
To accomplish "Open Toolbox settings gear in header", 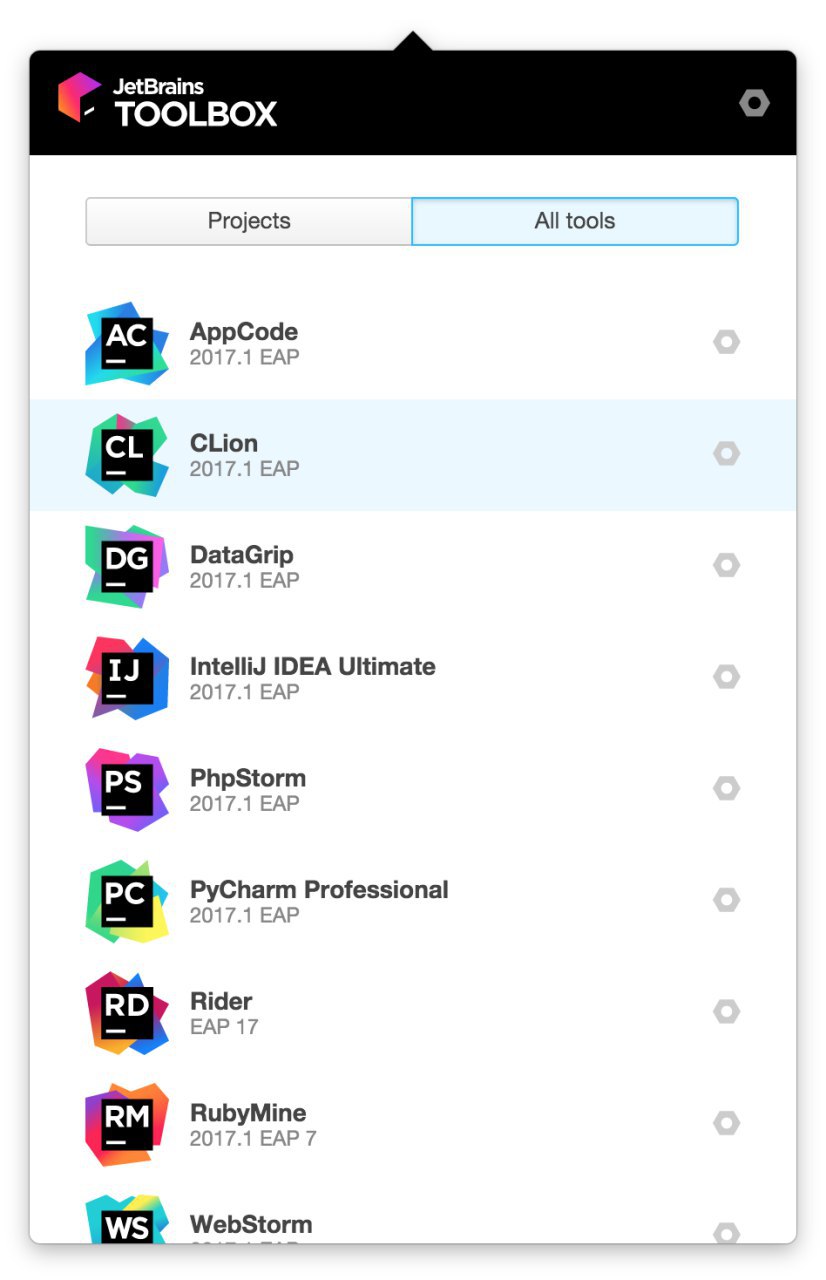I will [x=754, y=103].
